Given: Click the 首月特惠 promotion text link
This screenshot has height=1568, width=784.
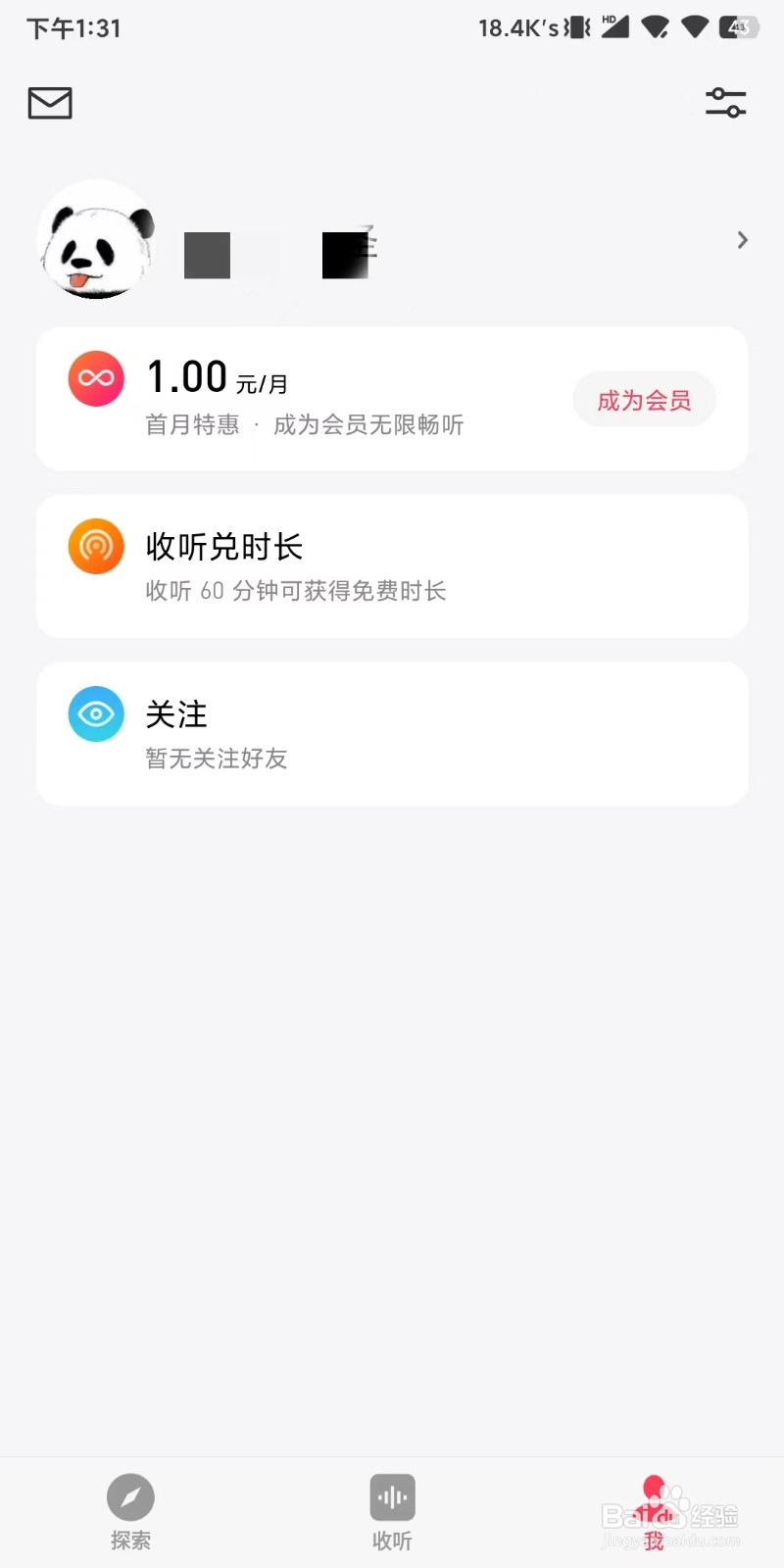Looking at the screenshot, I should (x=192, y=425).
